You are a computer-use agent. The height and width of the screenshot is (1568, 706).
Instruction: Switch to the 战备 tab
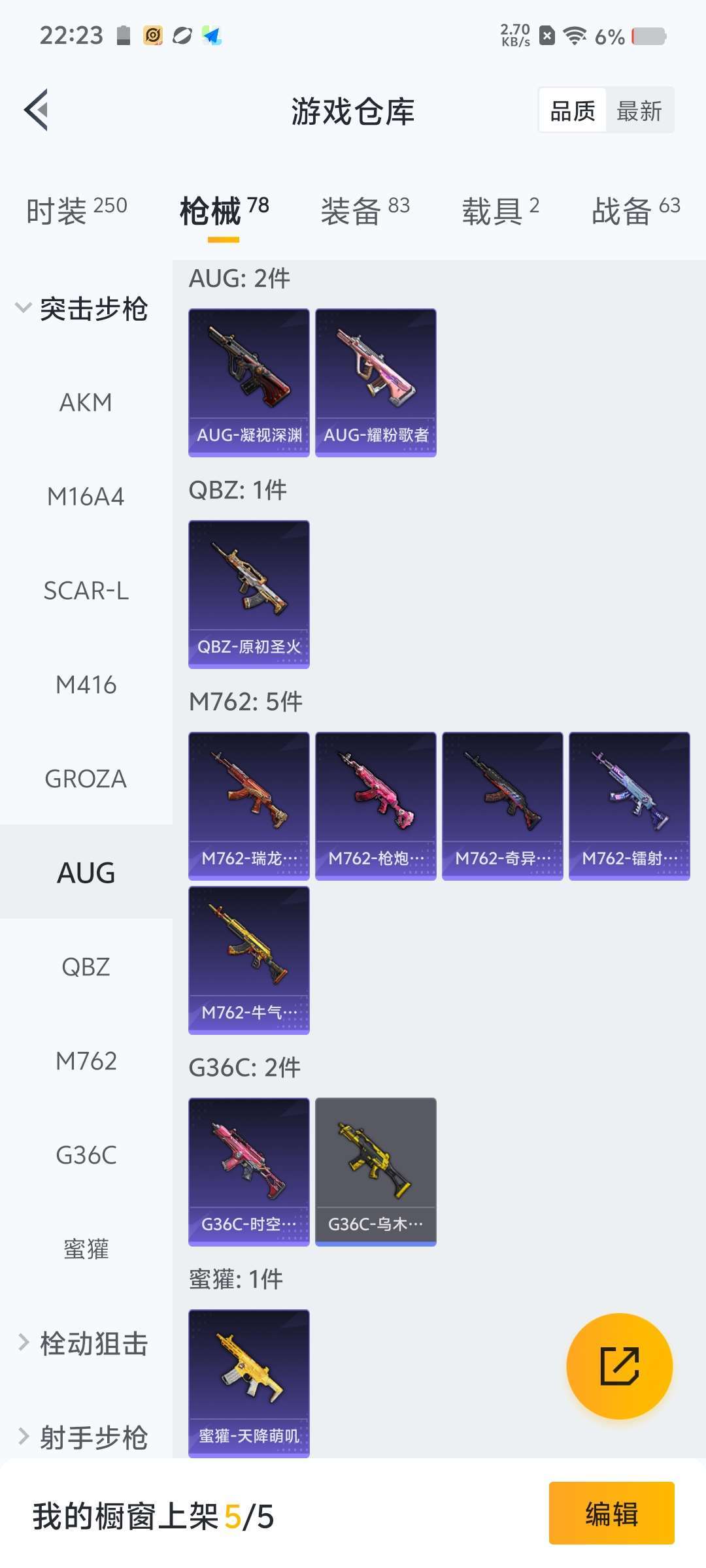635,210
